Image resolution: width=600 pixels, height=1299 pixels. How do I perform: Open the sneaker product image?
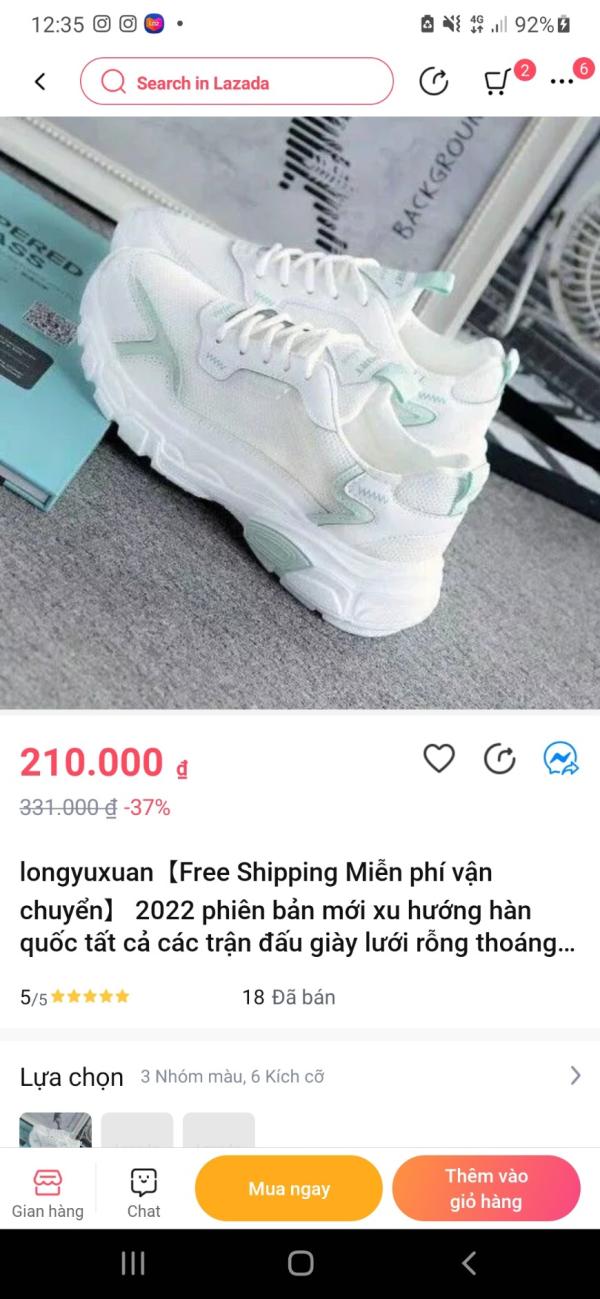pos(300,412)
